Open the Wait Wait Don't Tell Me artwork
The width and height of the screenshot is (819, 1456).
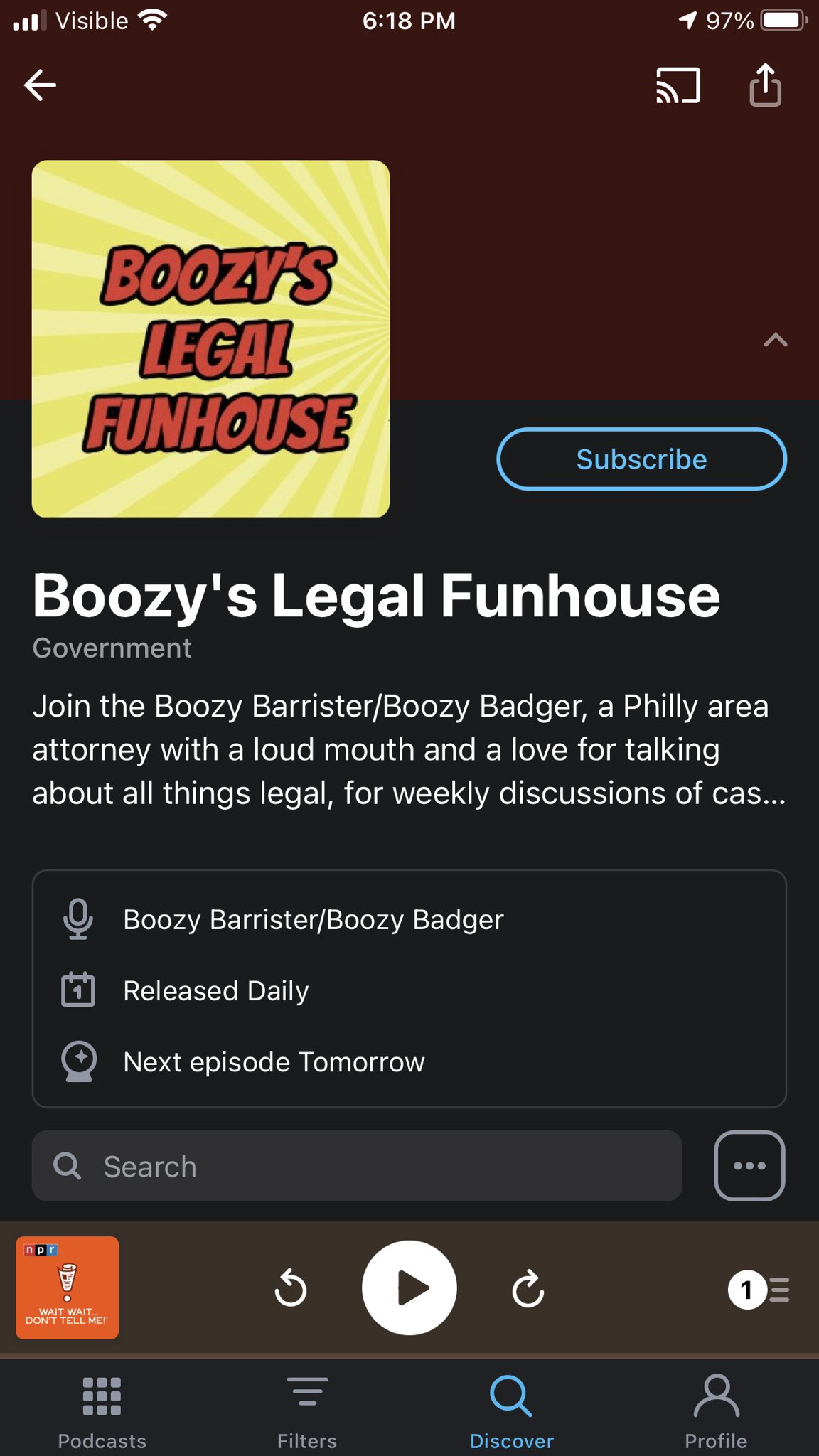click(68, 1288)
